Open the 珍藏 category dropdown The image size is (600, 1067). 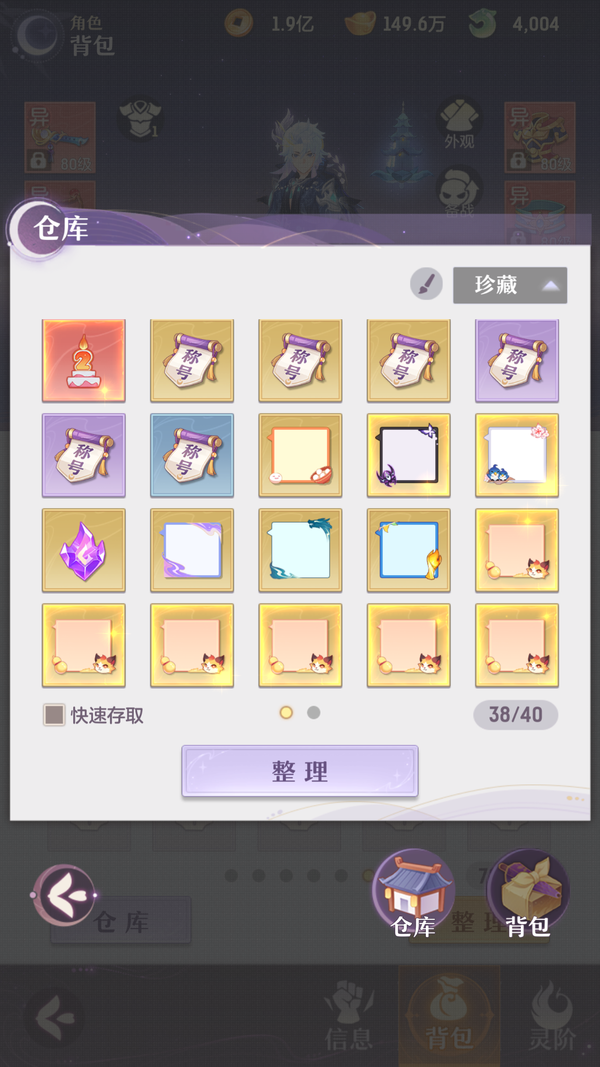point(510,285)
